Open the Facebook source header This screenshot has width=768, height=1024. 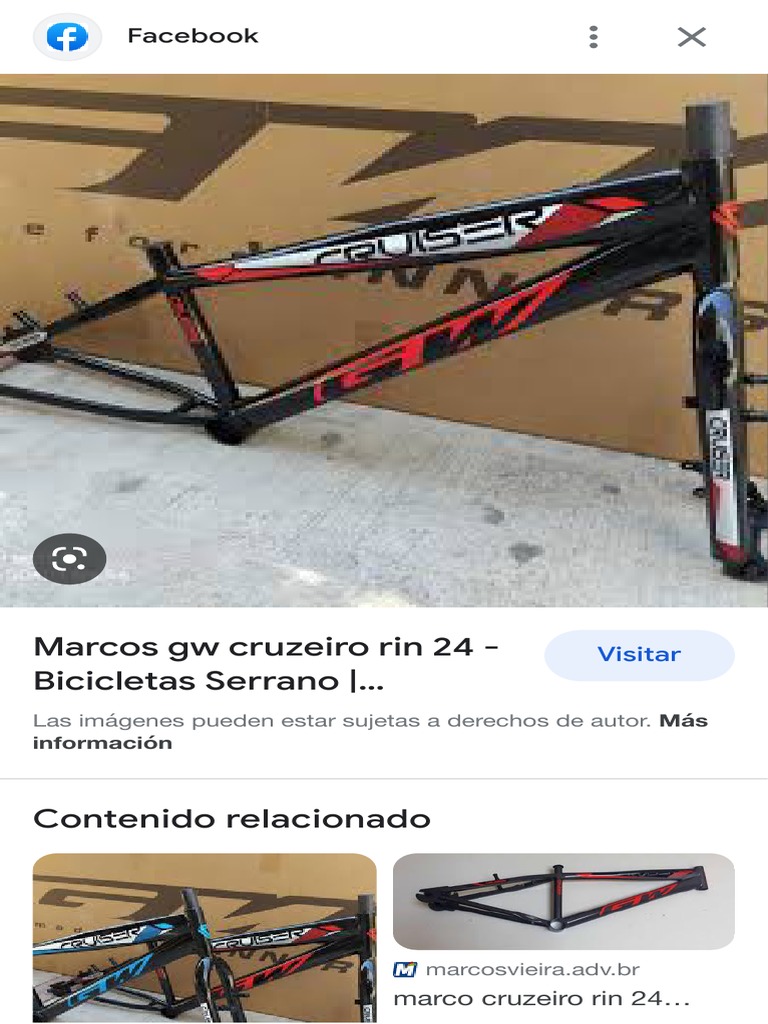[x=192, y=37]
